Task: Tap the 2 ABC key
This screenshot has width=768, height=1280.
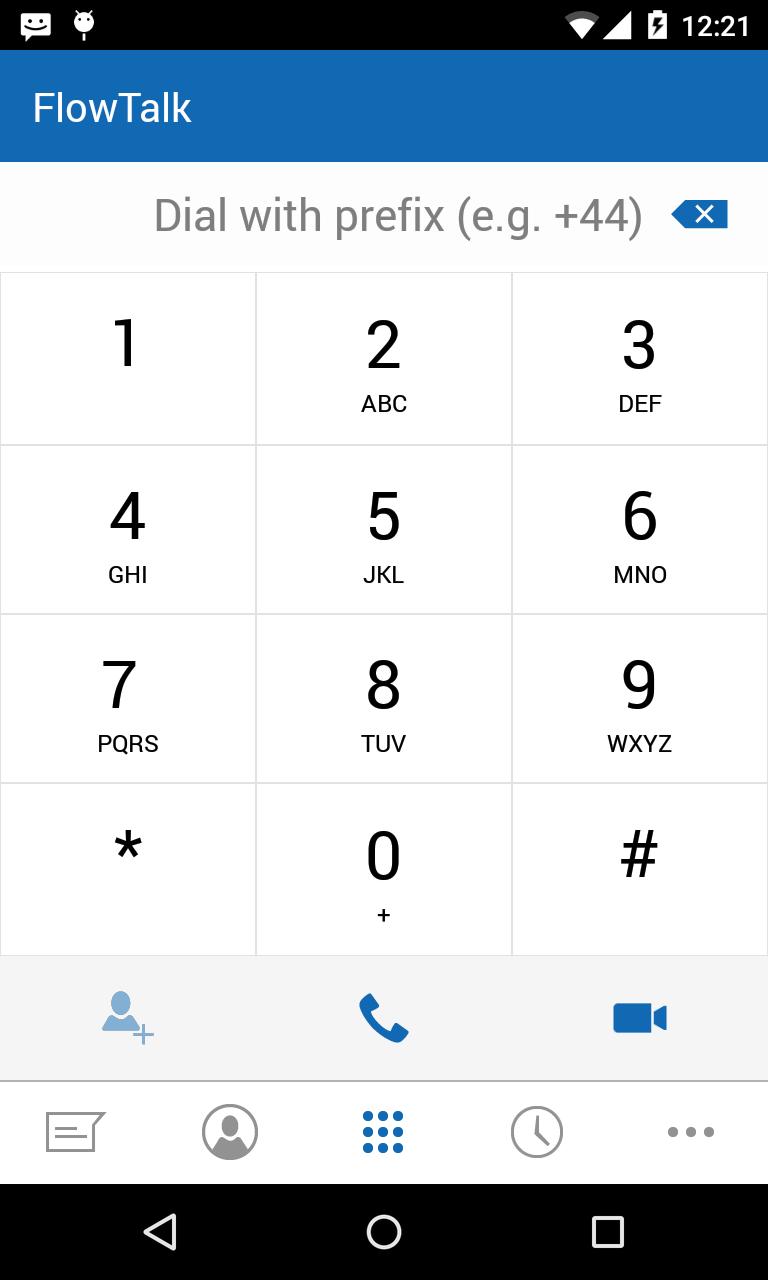Action: (x=384, y=358)
